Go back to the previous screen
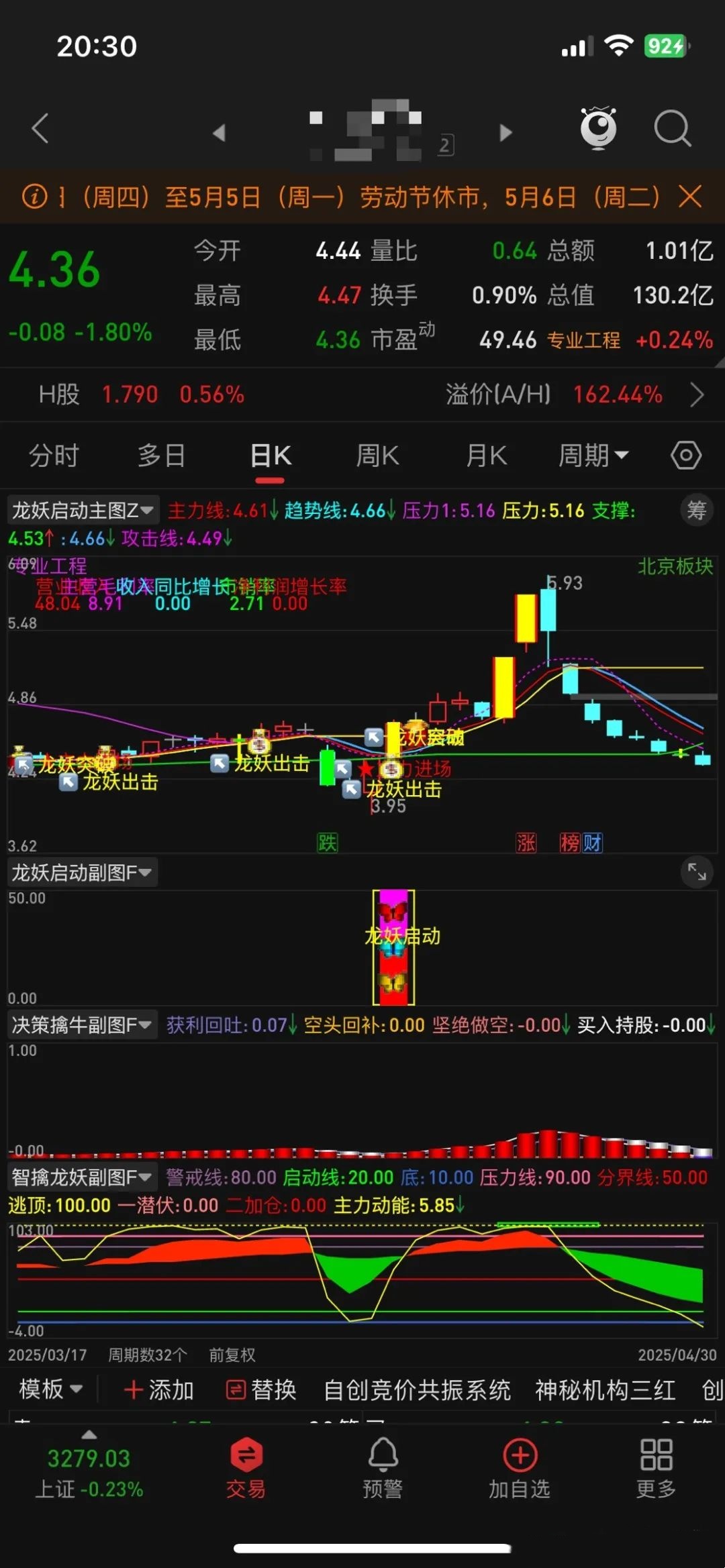The image size is (725, 1568). point(40,128)
